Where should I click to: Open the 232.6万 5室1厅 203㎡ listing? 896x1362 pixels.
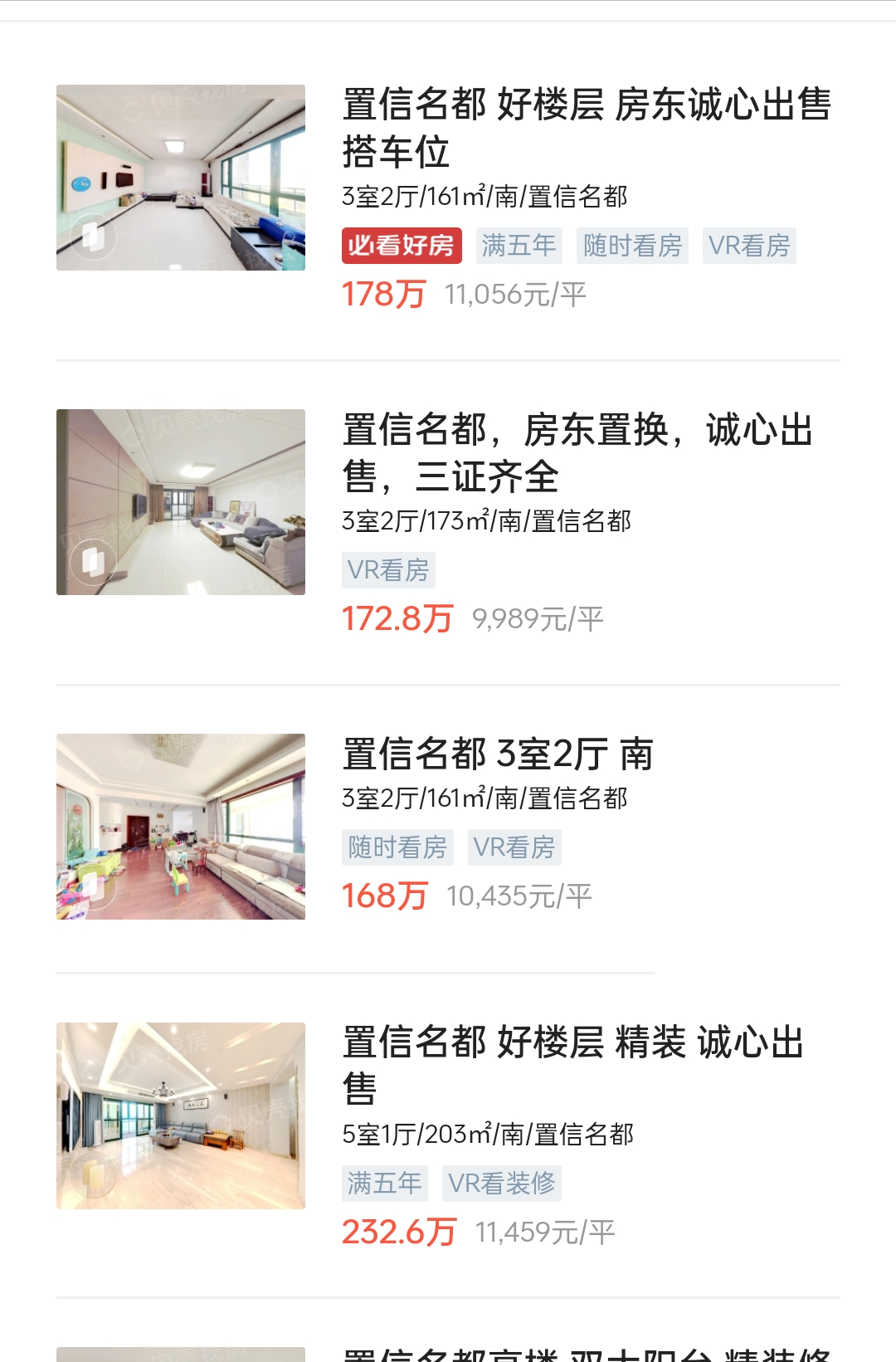pos(572,1064)
